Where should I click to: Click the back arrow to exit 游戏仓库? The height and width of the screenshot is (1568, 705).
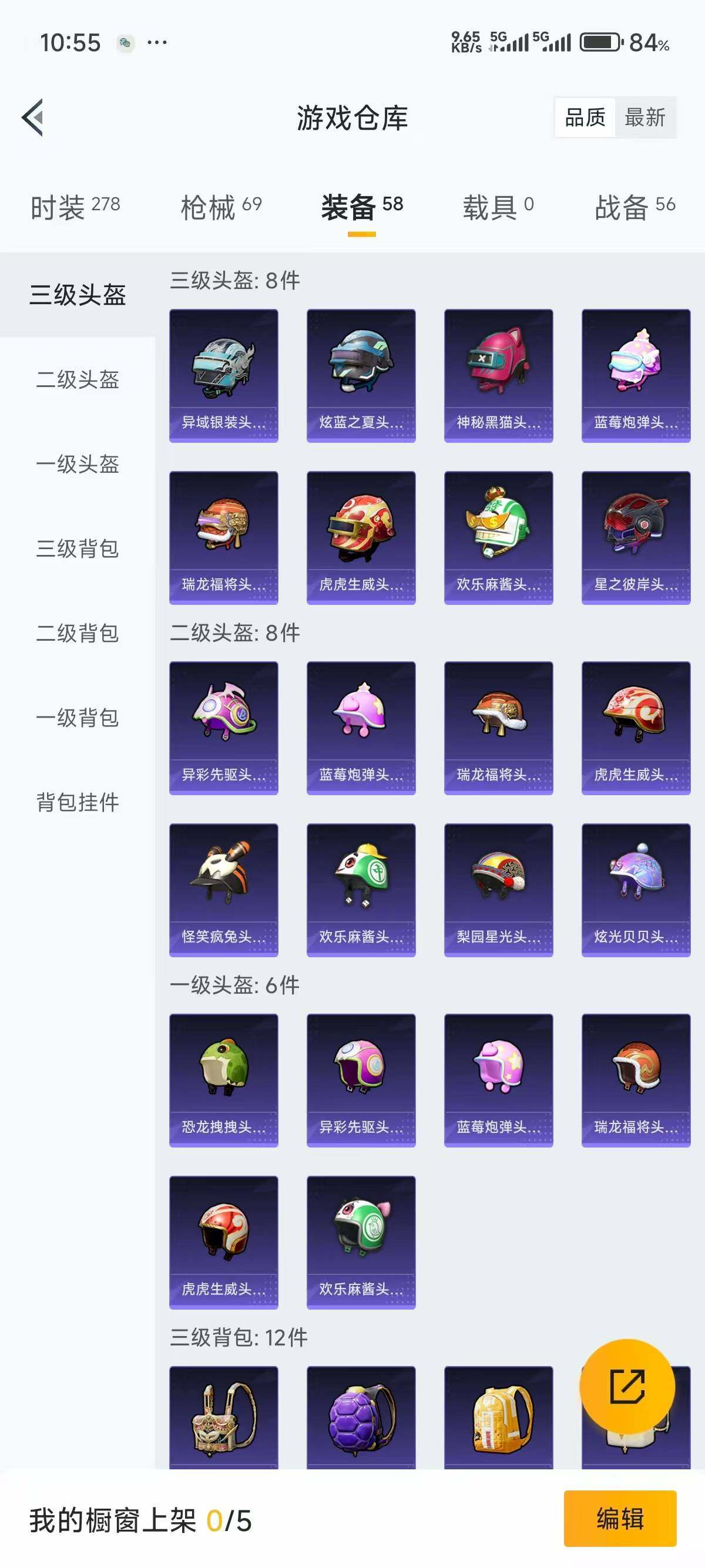32,119
